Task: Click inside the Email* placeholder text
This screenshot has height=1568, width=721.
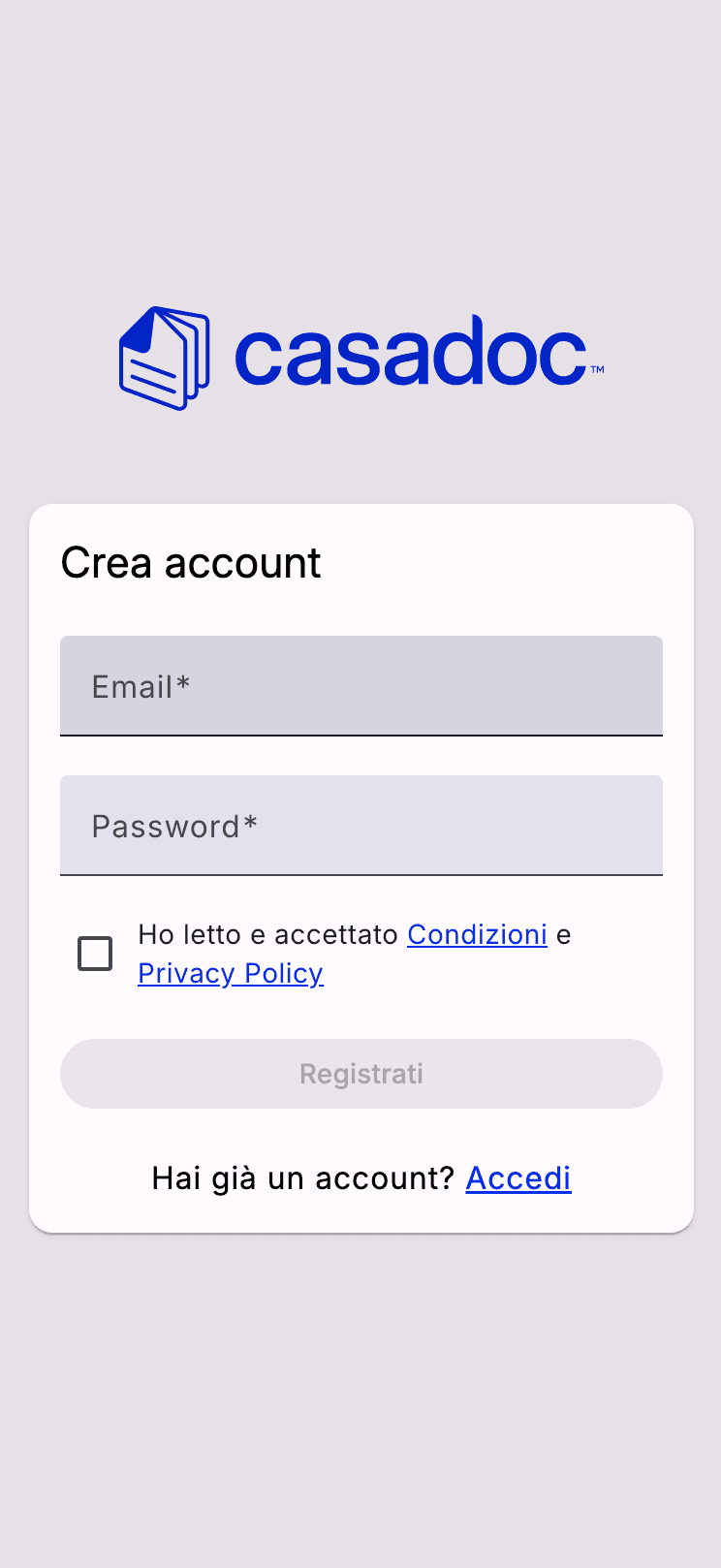Action: [x=141, y=685]
